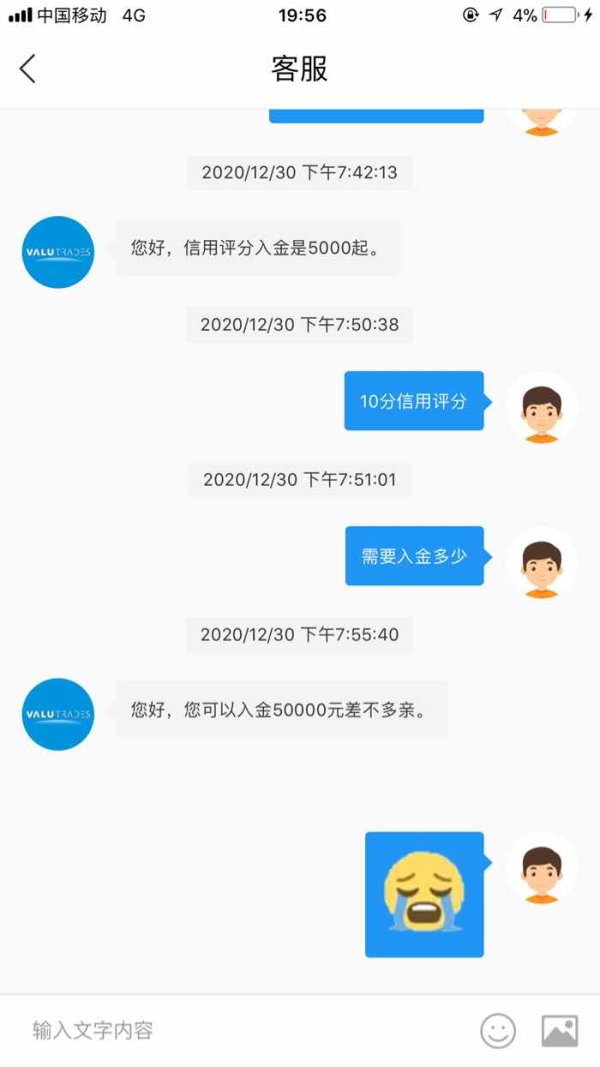The image size is (600, 1067).
Task: Open the emoji picker
Action: point(498,1030)
